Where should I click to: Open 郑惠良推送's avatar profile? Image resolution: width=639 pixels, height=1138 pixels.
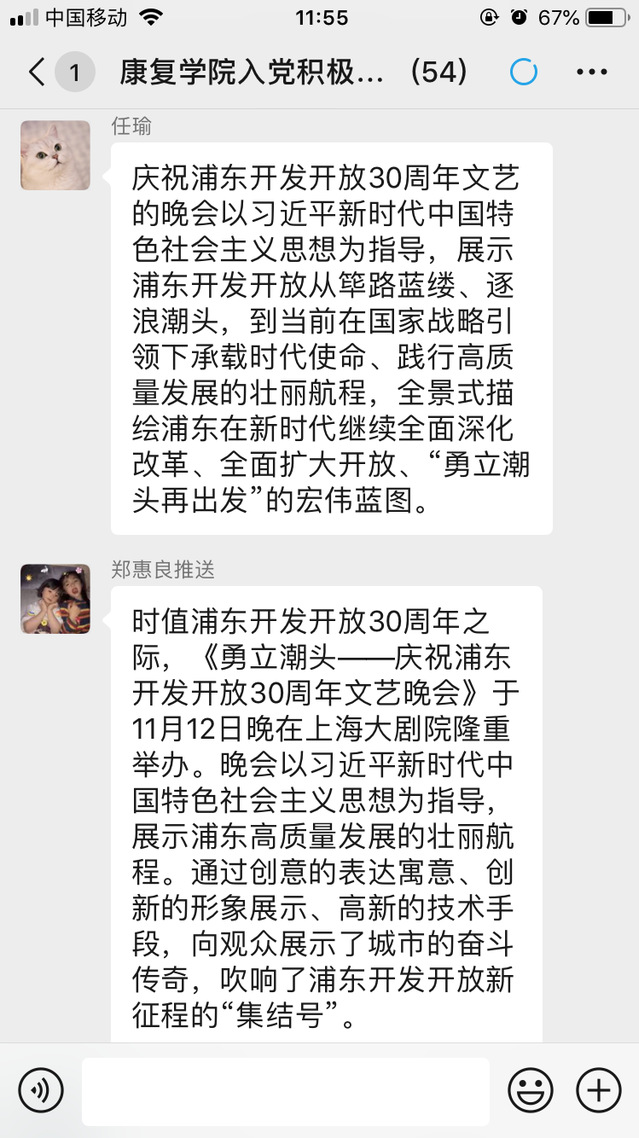(55, 598)
